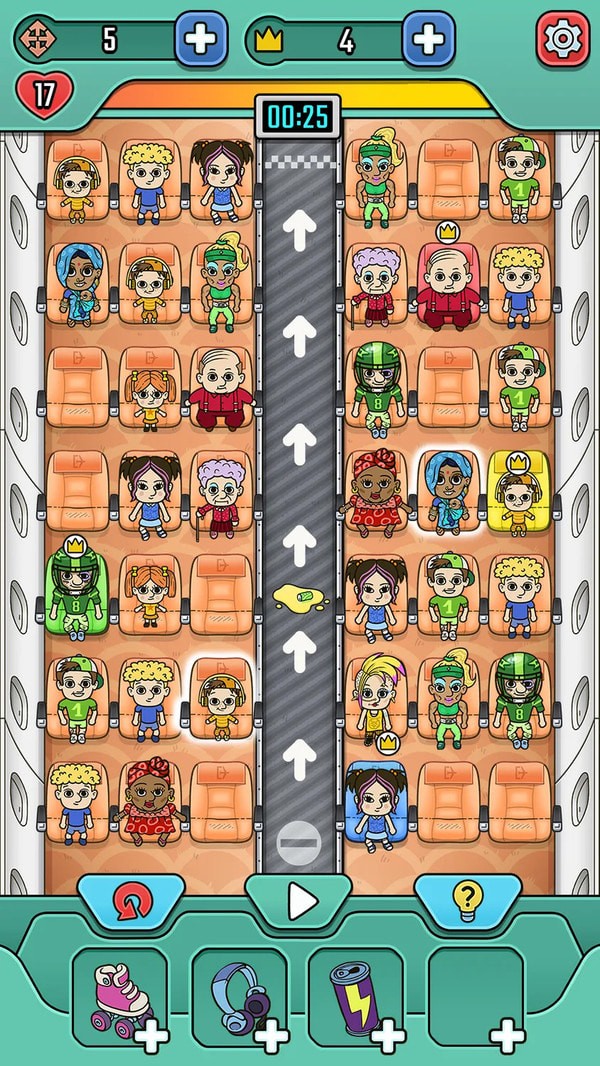
Task: Add more moves with the plus button
Action: point(201,39)
